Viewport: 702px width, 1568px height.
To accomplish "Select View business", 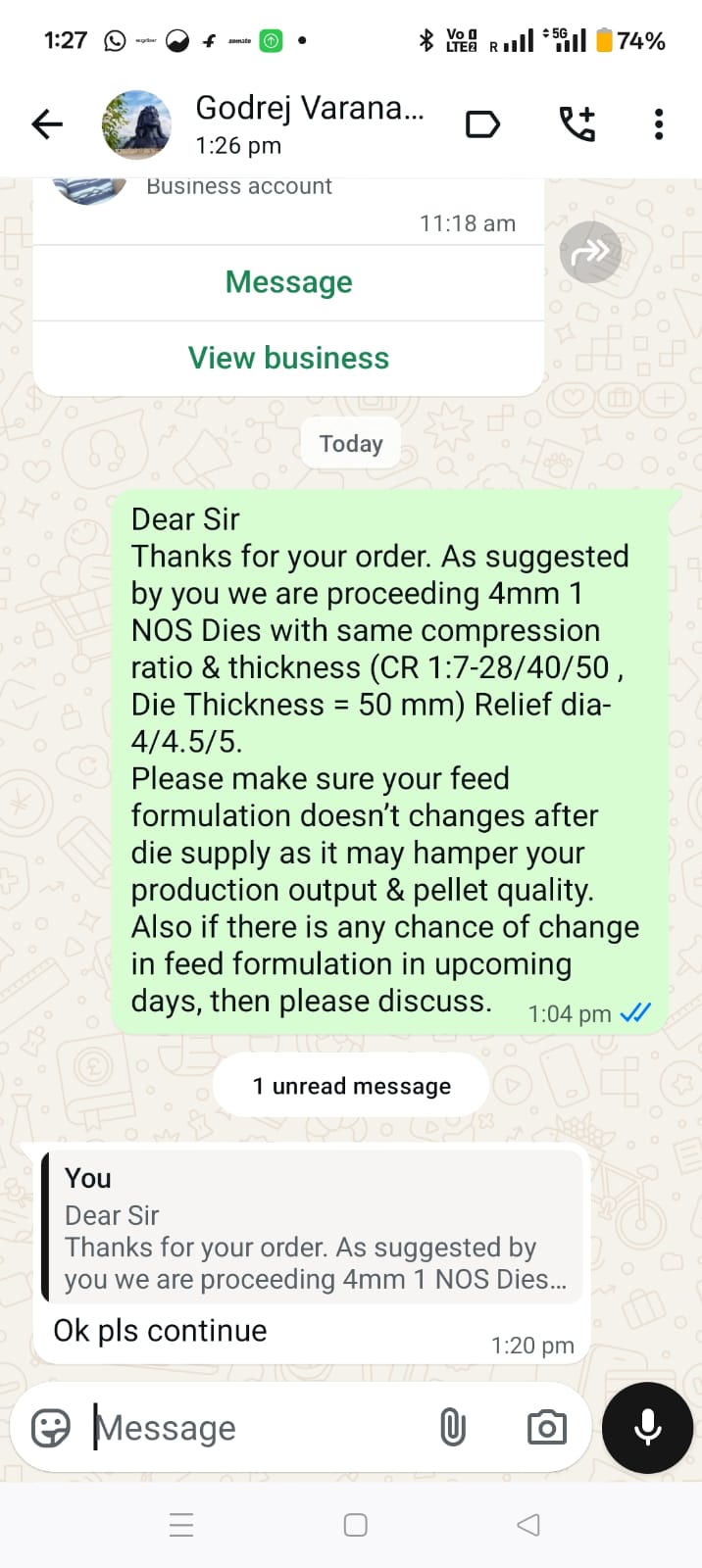I will click(x=288, y=358).
